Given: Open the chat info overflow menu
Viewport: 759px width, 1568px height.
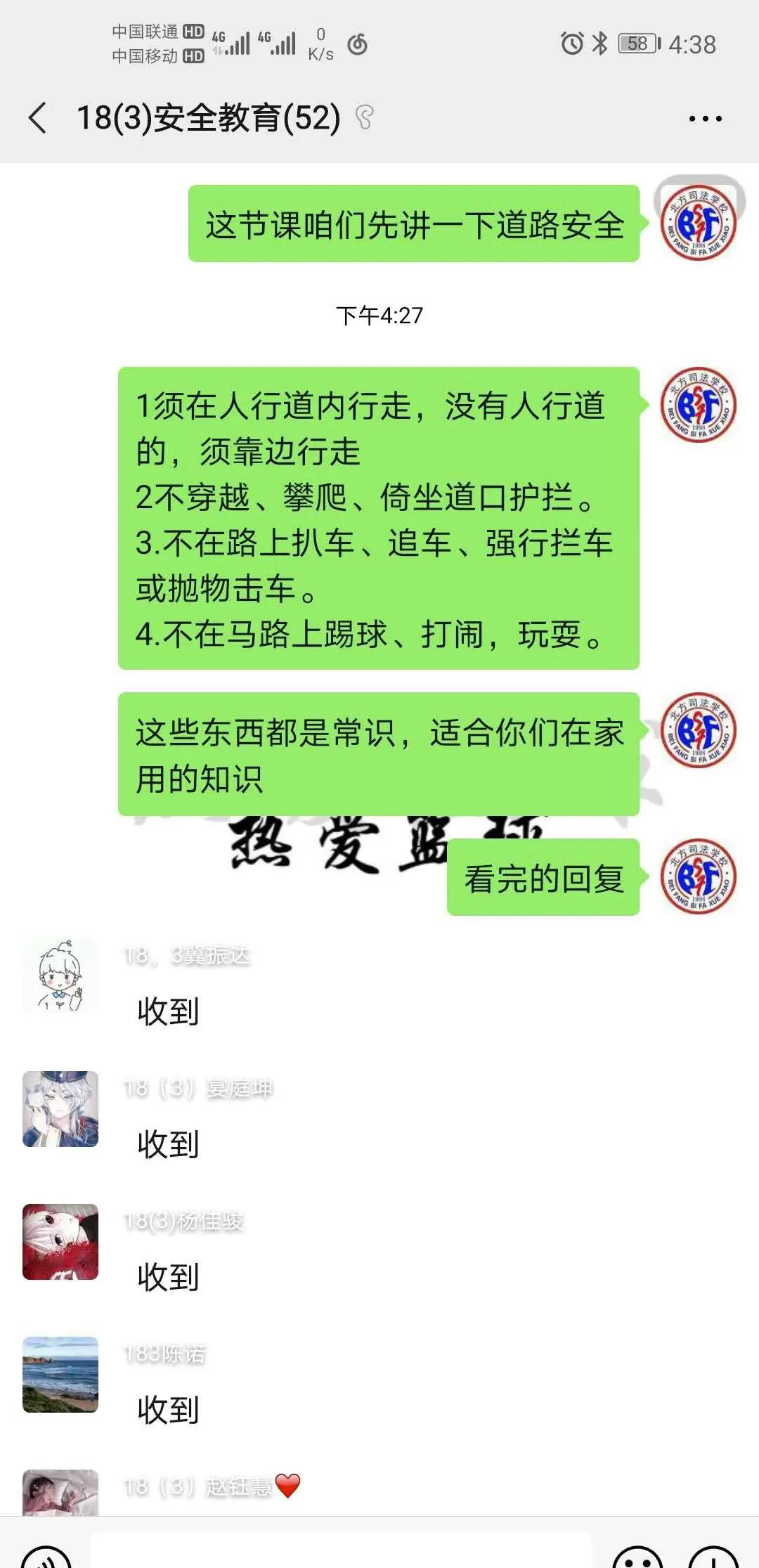Looking at the screenshot, I should point(705,119).
